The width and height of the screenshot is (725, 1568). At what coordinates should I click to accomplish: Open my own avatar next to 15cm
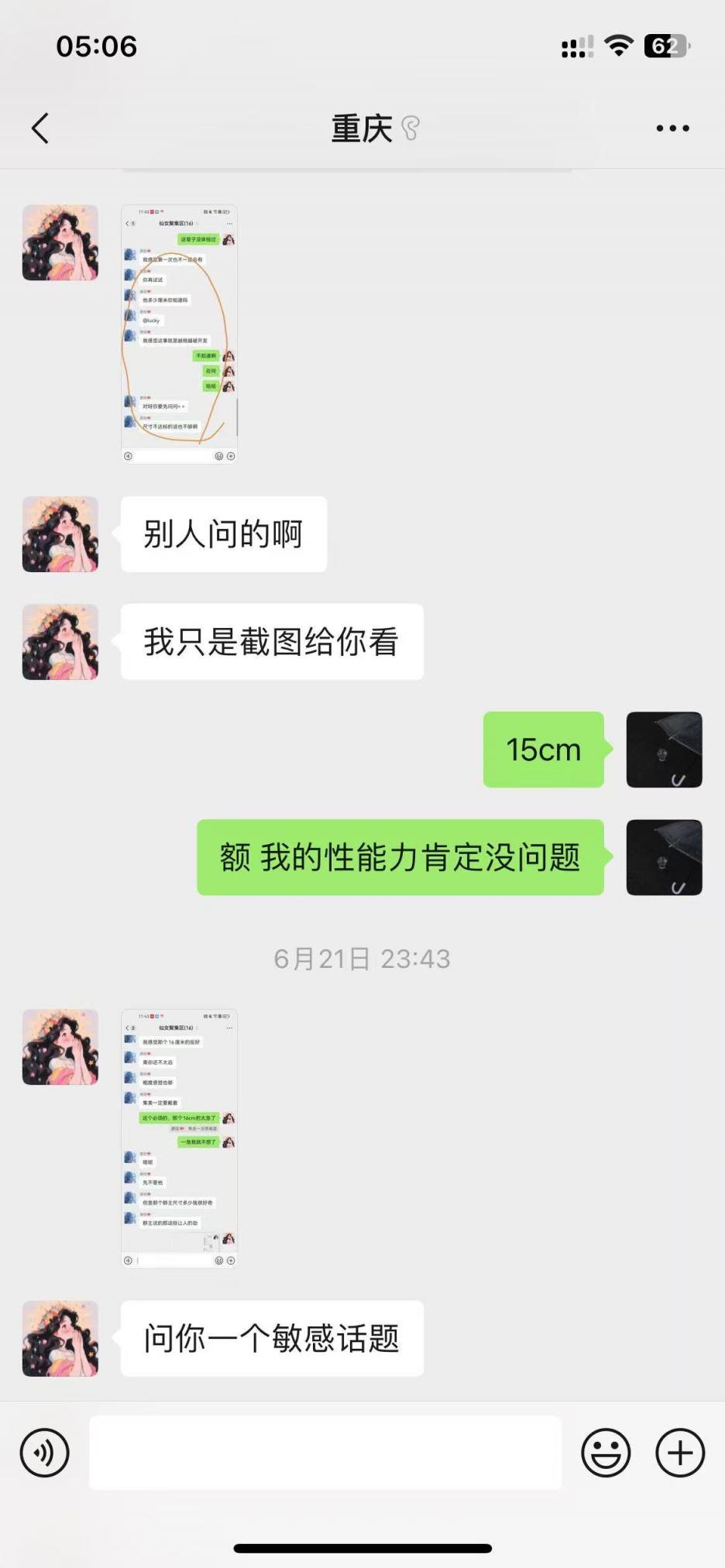coord(664,750)
